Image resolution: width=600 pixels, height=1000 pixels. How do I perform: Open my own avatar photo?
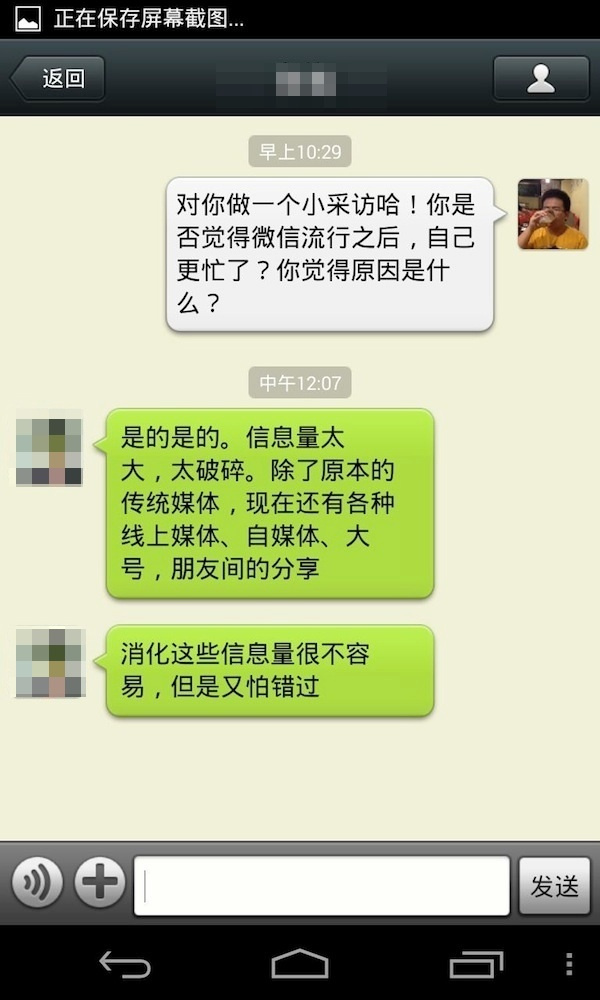[552, 214]
